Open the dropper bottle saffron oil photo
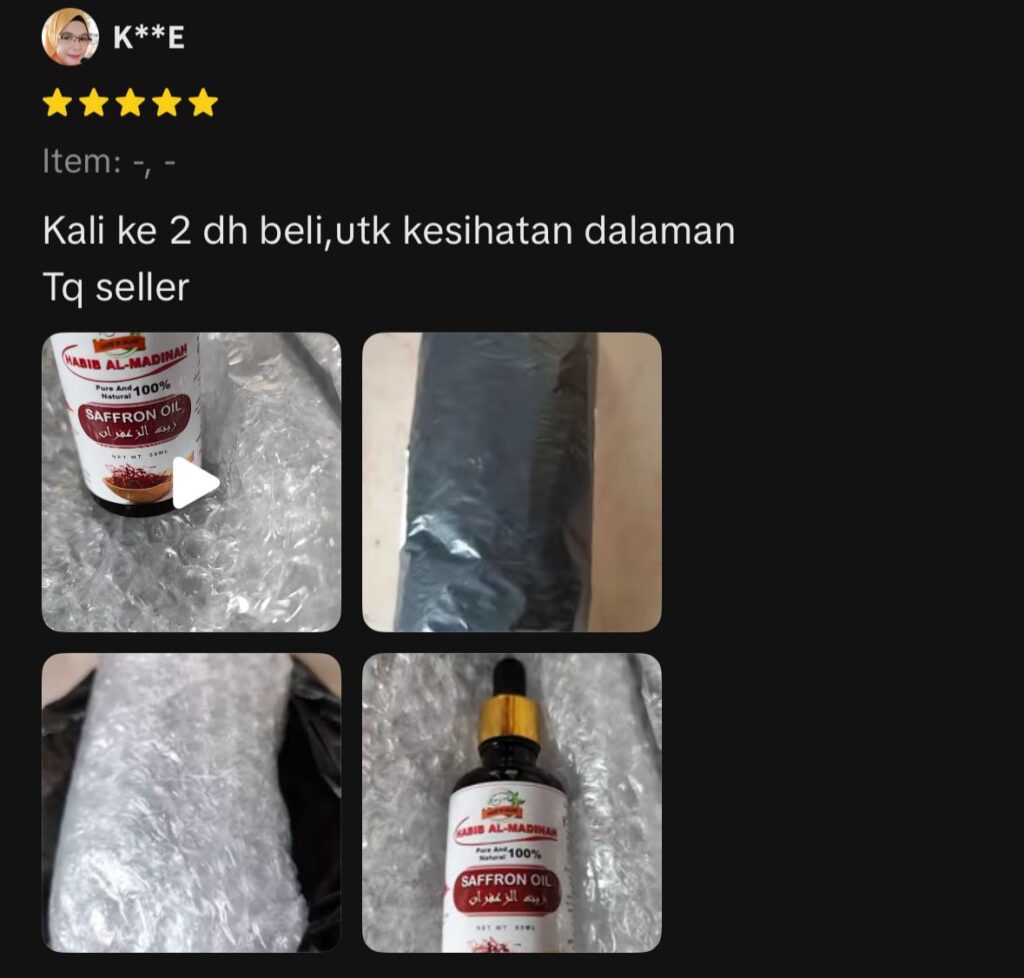1024x978 pixels. pyautogui.click(x=511, y=802)
